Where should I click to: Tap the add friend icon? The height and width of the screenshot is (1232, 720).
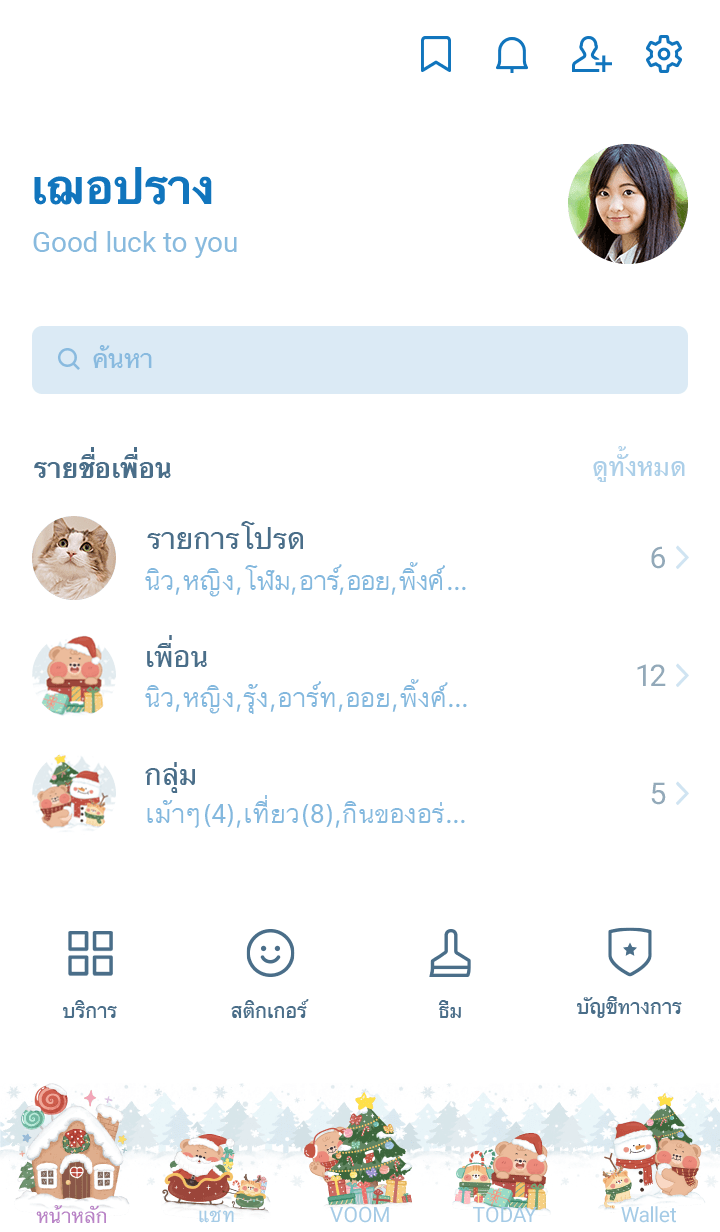pos(590,54)
